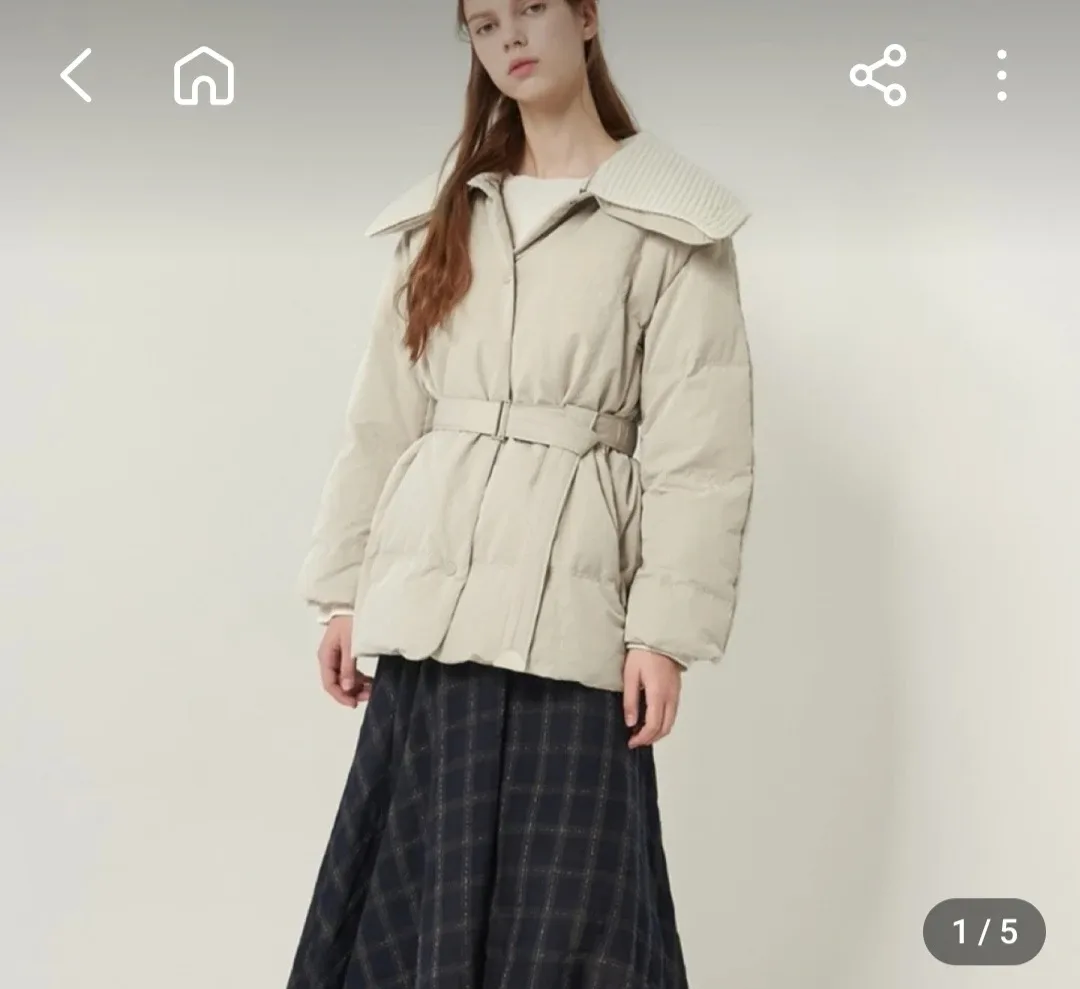Go back using the back arrow
The width and height of the screenshot is (1080, 989).
(x=76, y=76)
